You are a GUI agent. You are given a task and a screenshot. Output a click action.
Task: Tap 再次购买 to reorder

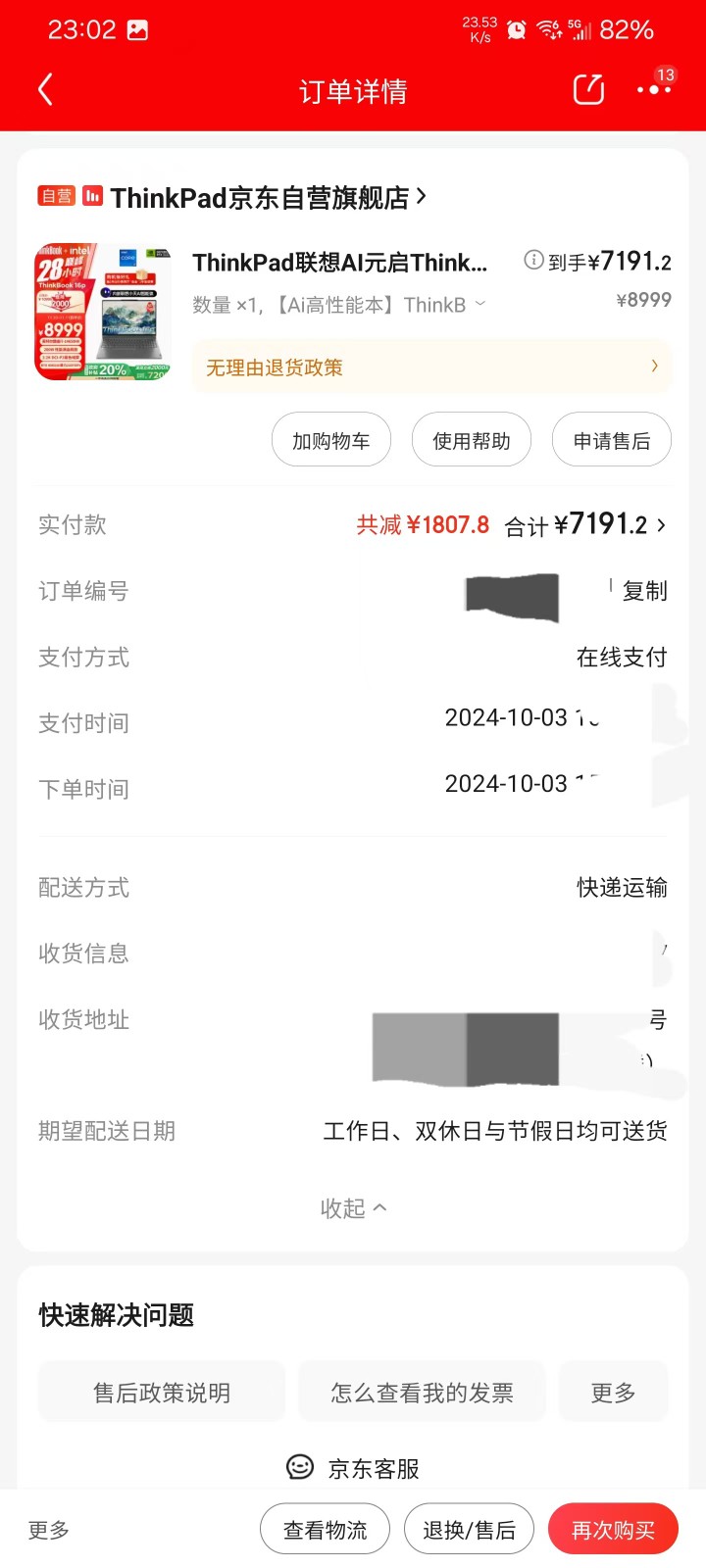[x=613, y=1530]
